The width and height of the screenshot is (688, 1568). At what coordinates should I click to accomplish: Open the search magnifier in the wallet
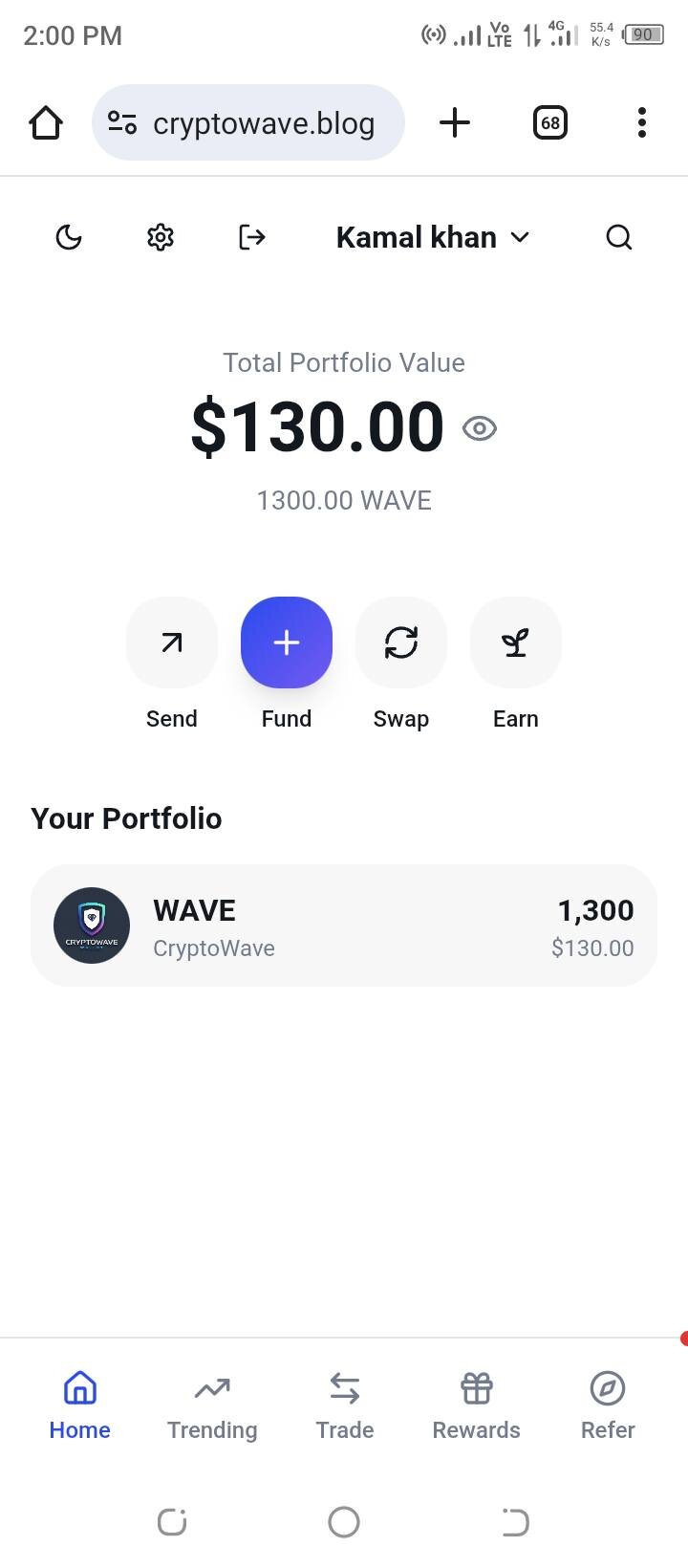coord(619,237)
